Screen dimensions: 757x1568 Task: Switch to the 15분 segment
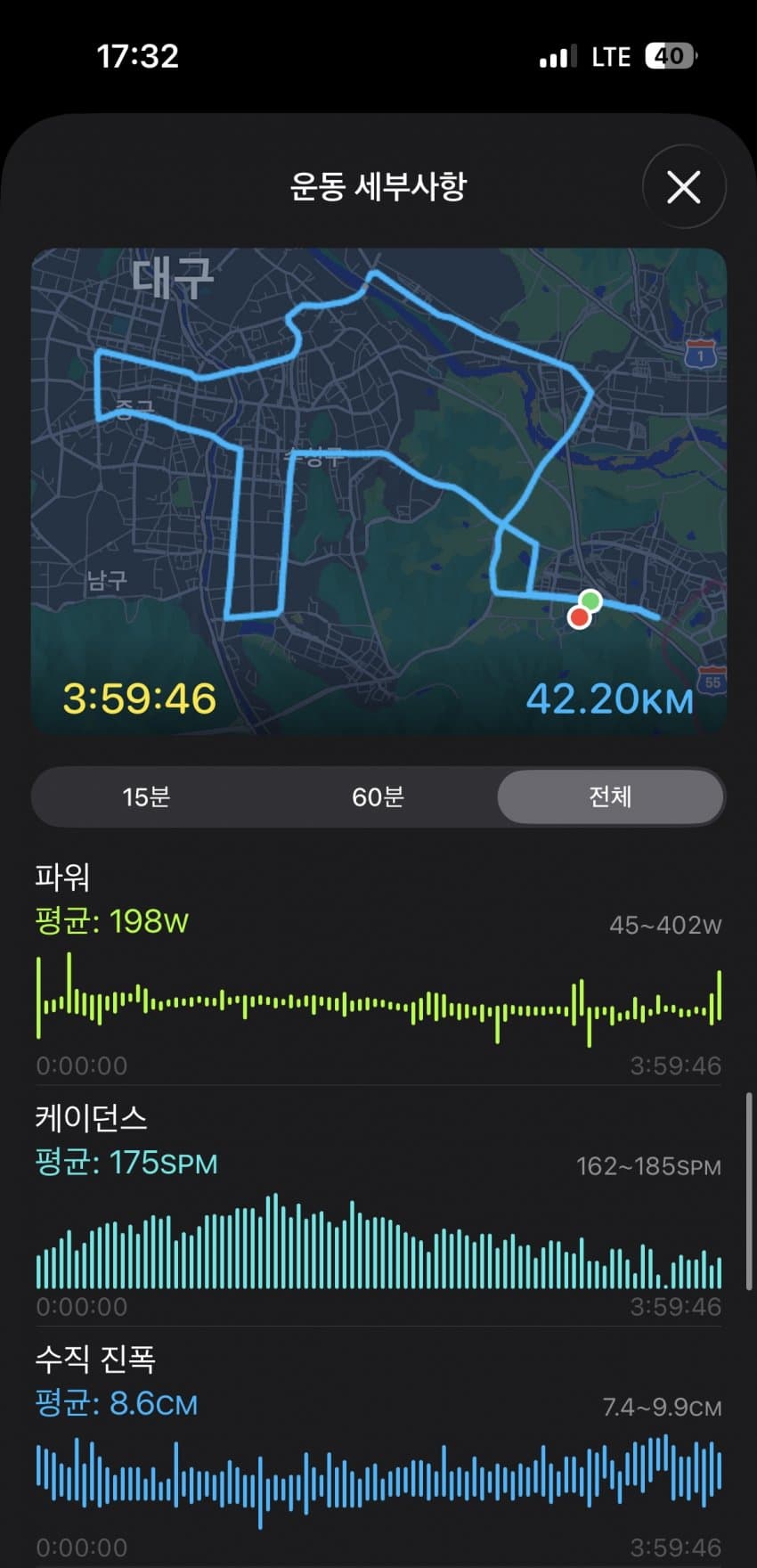pyautogui.click(x=146, y=796)
